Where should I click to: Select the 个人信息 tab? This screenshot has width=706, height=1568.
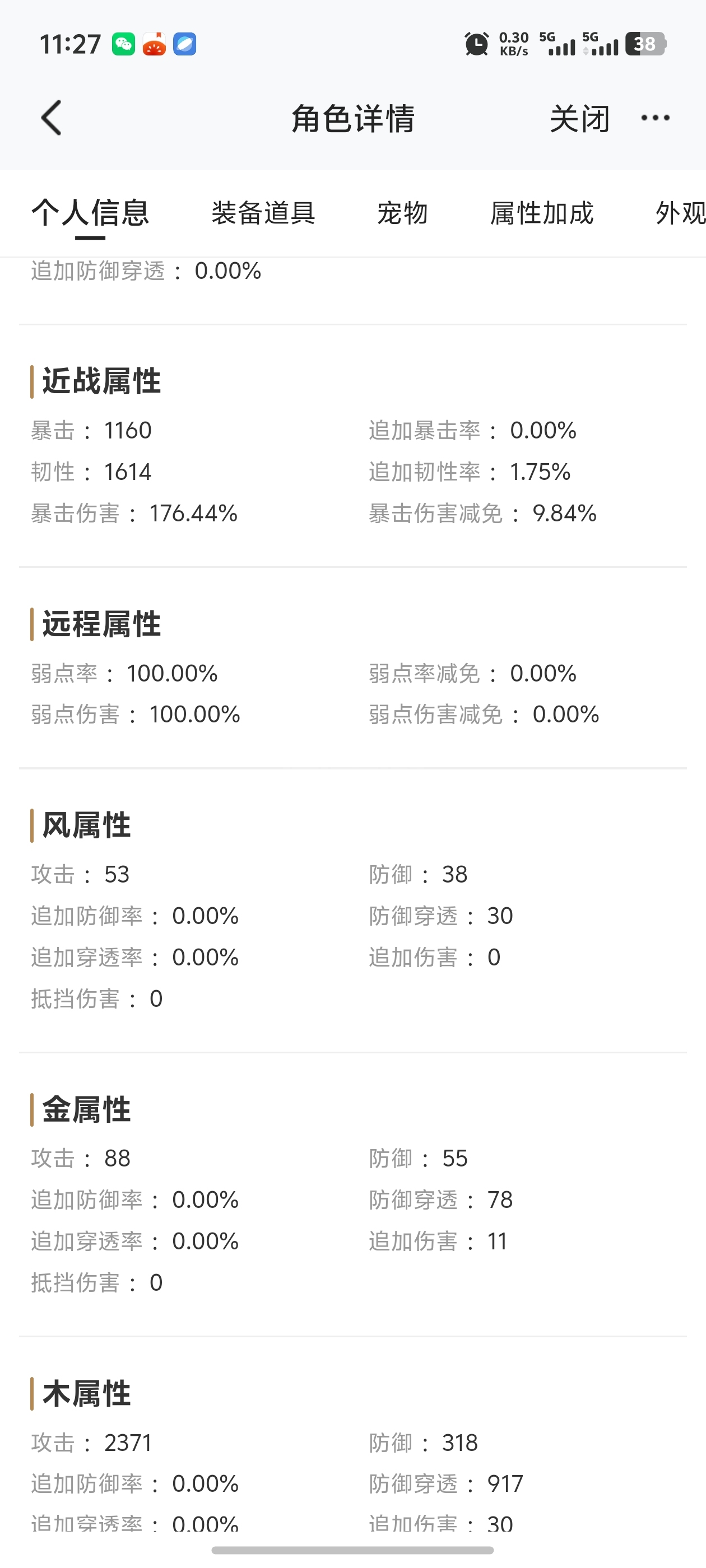(x=90, y=213)
